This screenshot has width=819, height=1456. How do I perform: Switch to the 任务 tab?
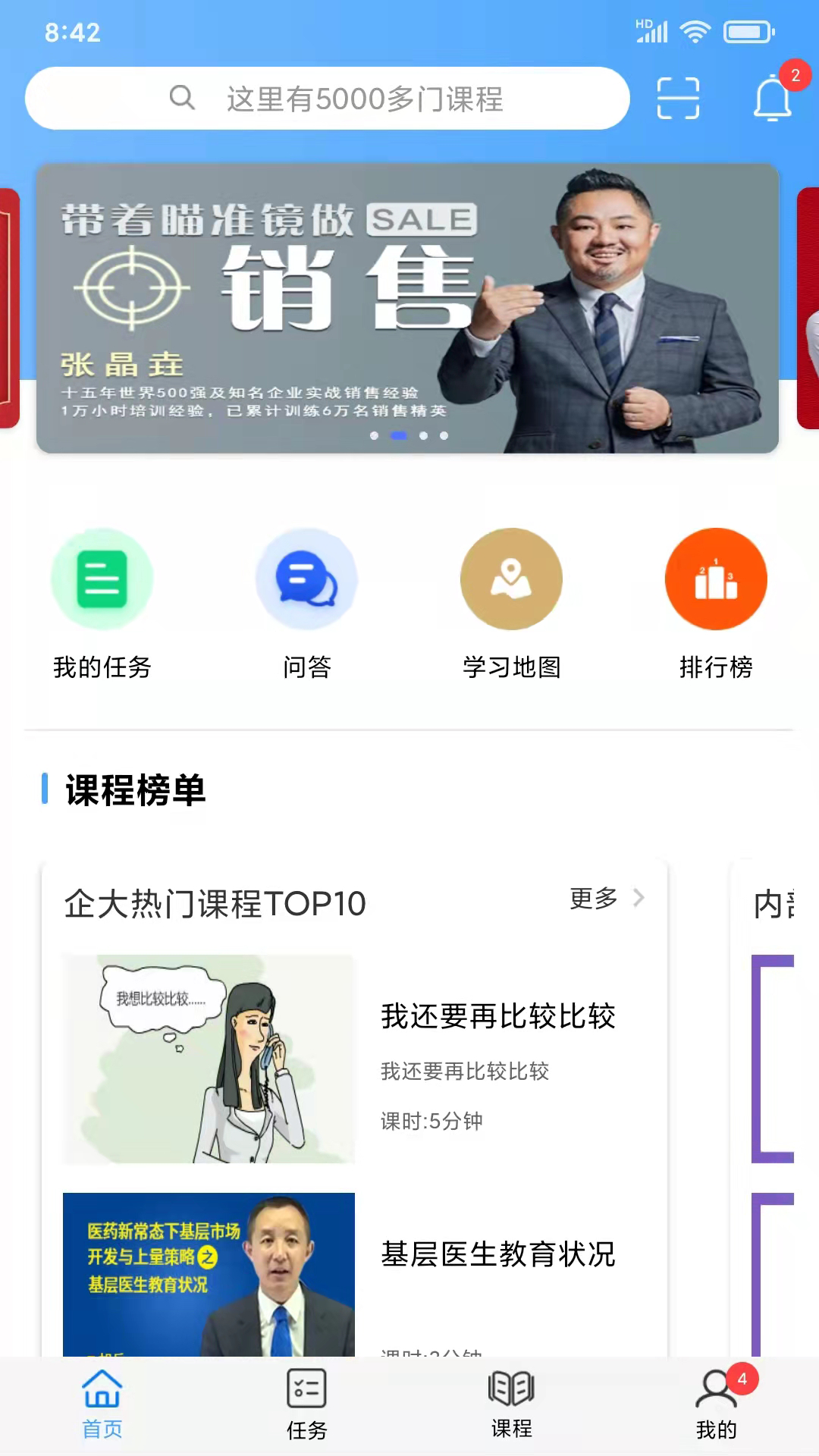pos(307,1404)
